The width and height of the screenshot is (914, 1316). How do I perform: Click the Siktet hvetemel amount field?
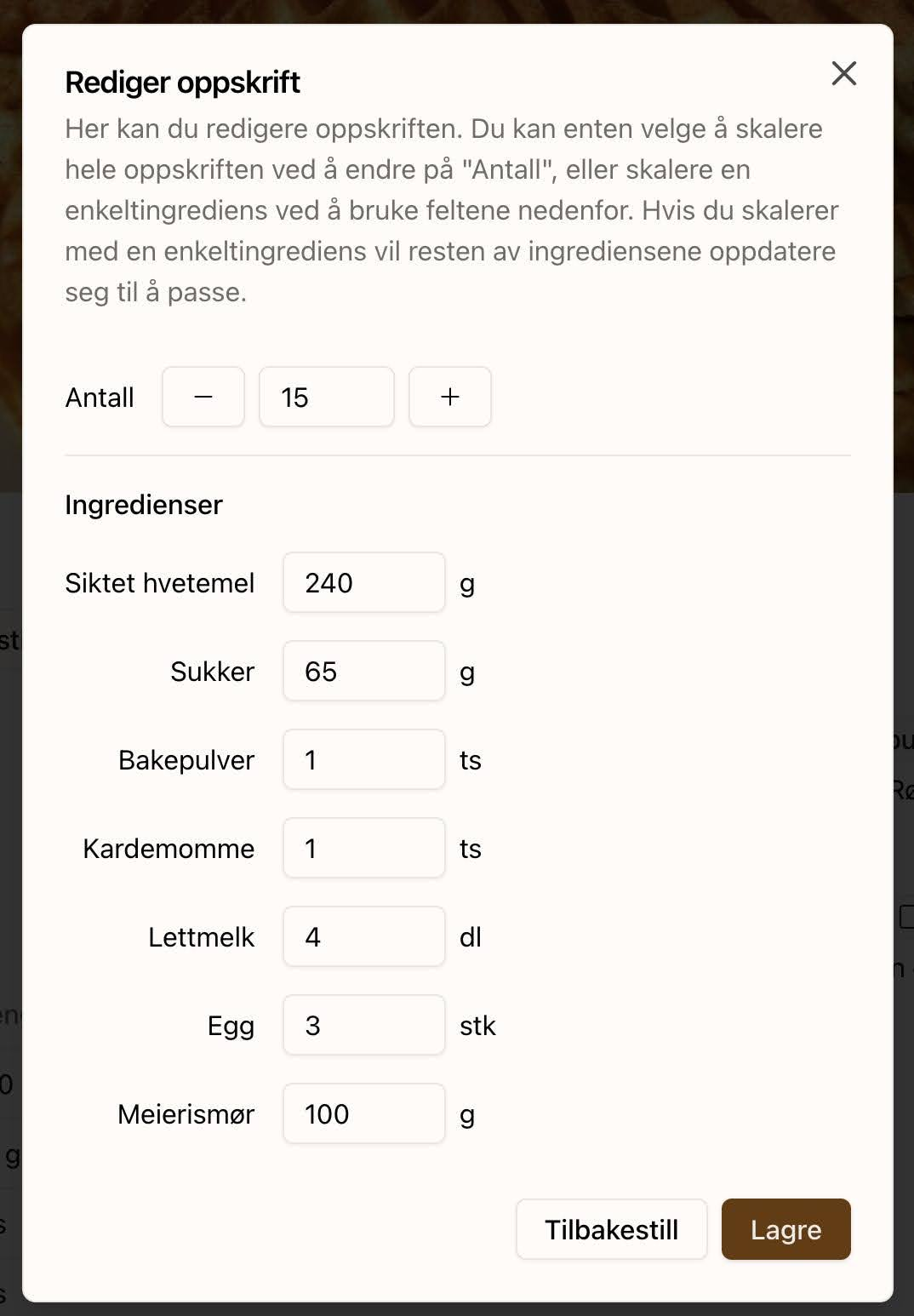pyautogui.click(x=363, y=583)
